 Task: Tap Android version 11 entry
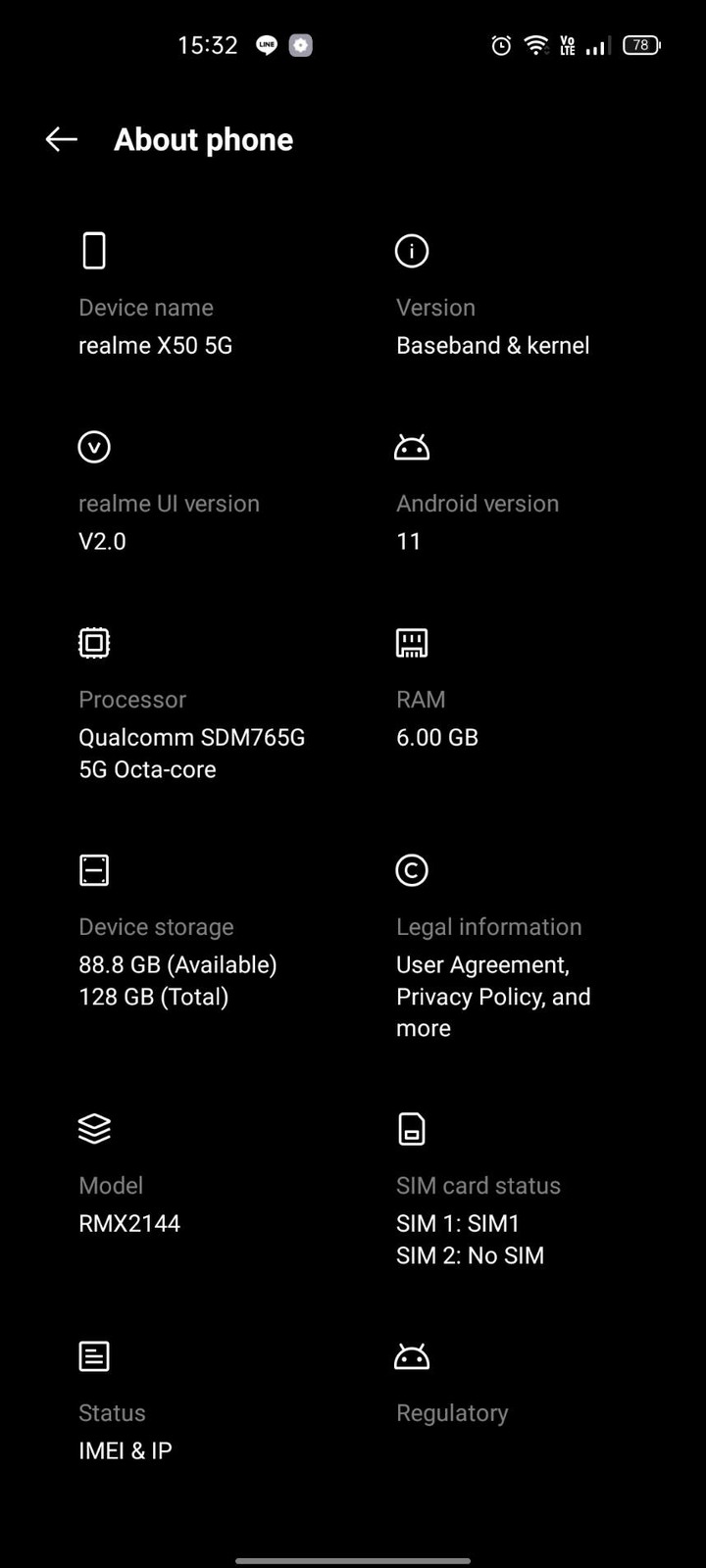click(x=512, y=491)
